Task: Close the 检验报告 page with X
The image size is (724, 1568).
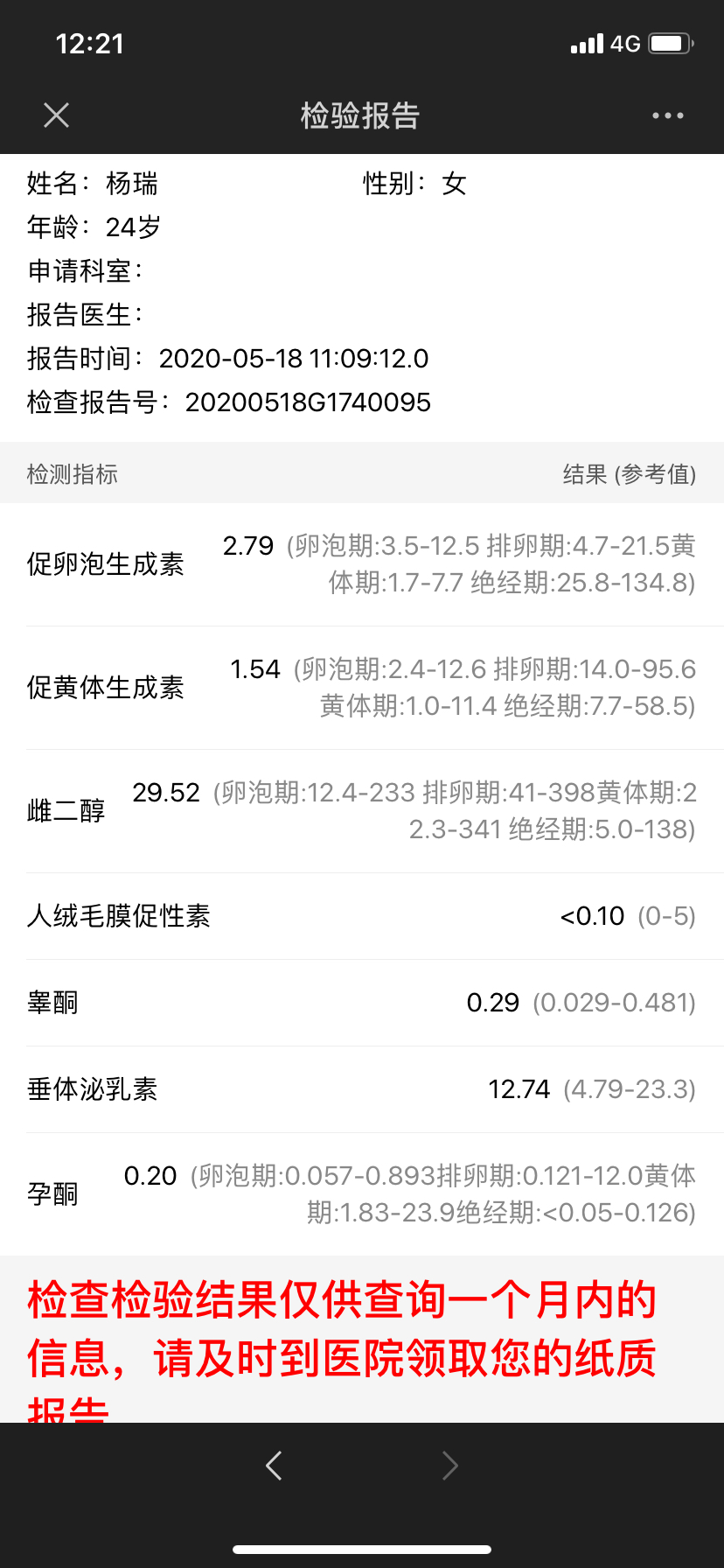Action: pos(56,115)
